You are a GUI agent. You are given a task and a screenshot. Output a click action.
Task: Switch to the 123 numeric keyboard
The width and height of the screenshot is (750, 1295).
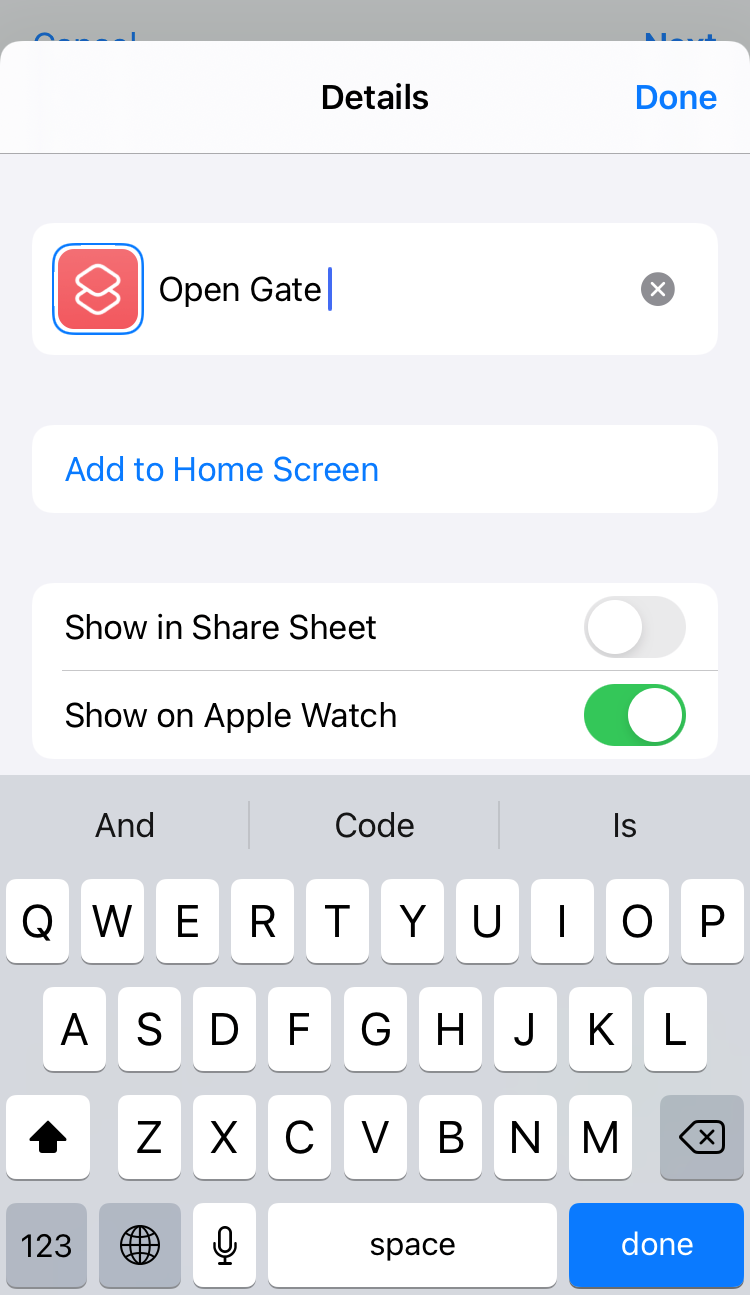click(x=46, y=1245)
